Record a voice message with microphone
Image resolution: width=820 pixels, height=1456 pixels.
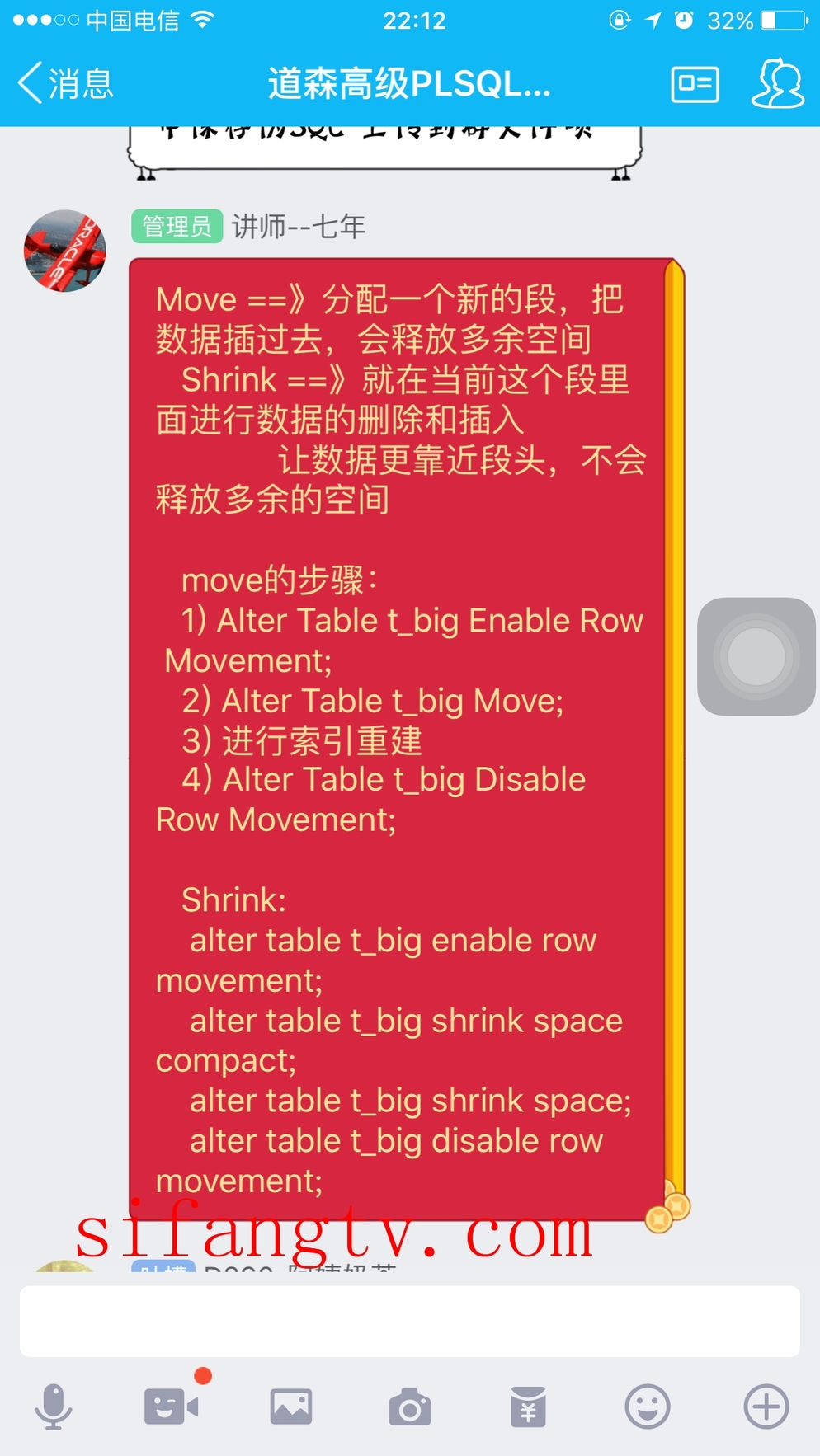click(x=54, y=1407)
